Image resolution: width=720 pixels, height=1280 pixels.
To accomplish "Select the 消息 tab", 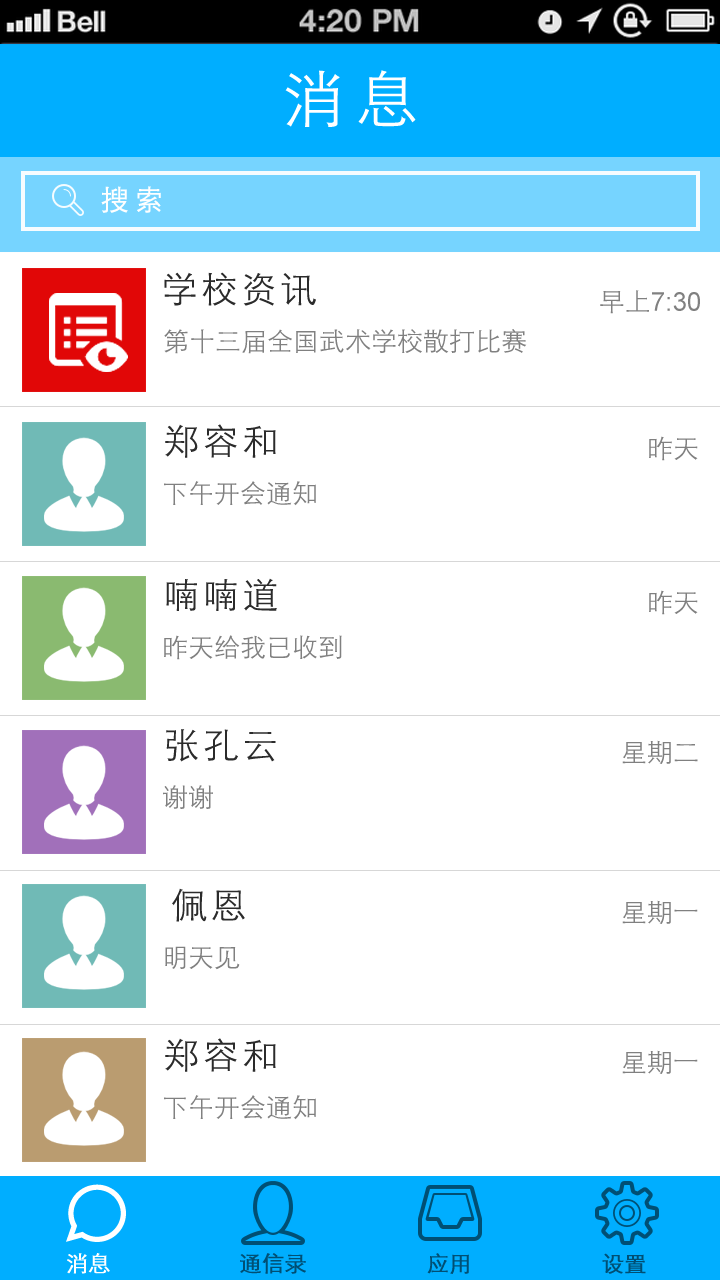I will [90, 1229].
